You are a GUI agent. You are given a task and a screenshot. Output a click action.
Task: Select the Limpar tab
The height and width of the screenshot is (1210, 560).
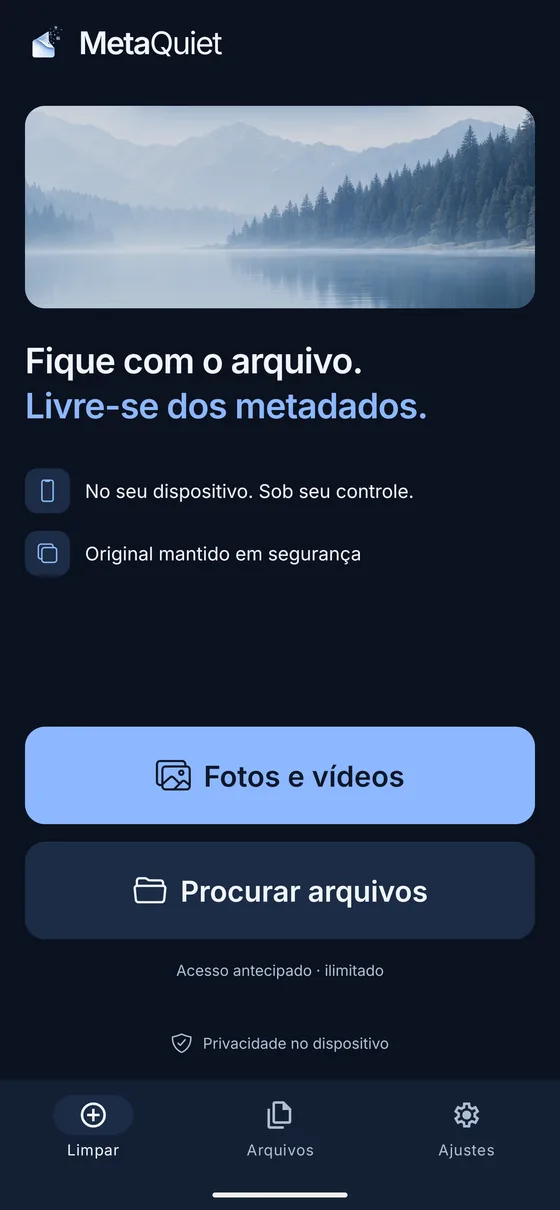point(93,1130)
